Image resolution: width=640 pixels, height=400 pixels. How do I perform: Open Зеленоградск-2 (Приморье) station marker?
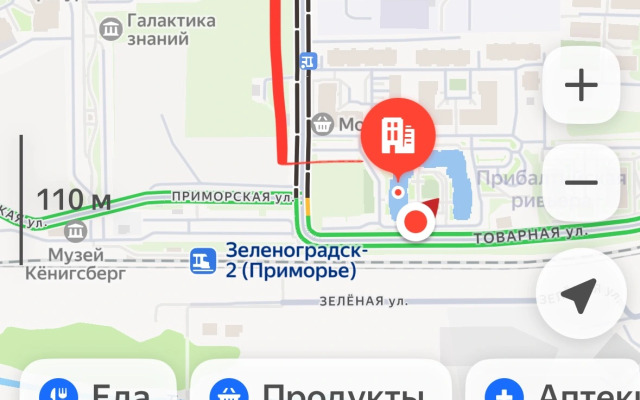(204, 261)
